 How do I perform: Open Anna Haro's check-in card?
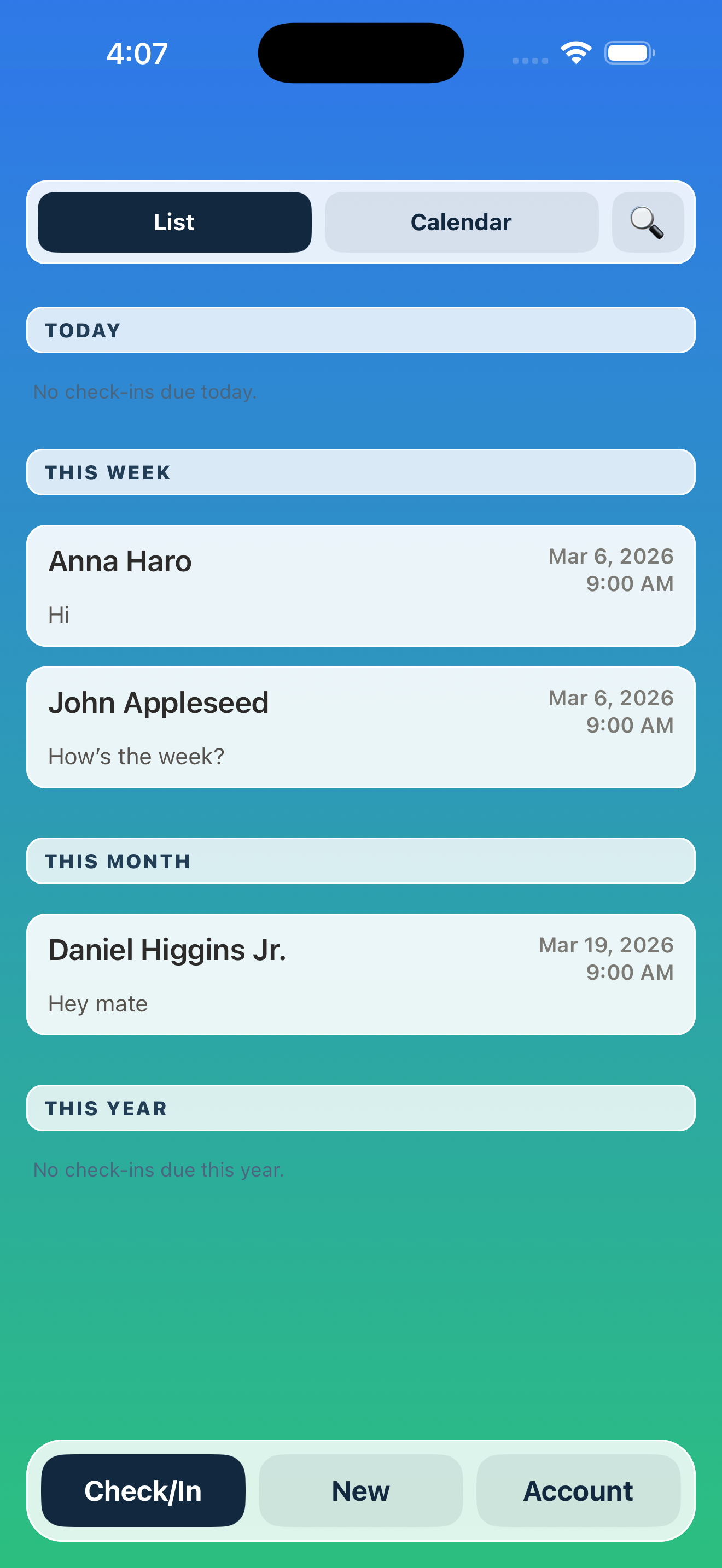361,586
